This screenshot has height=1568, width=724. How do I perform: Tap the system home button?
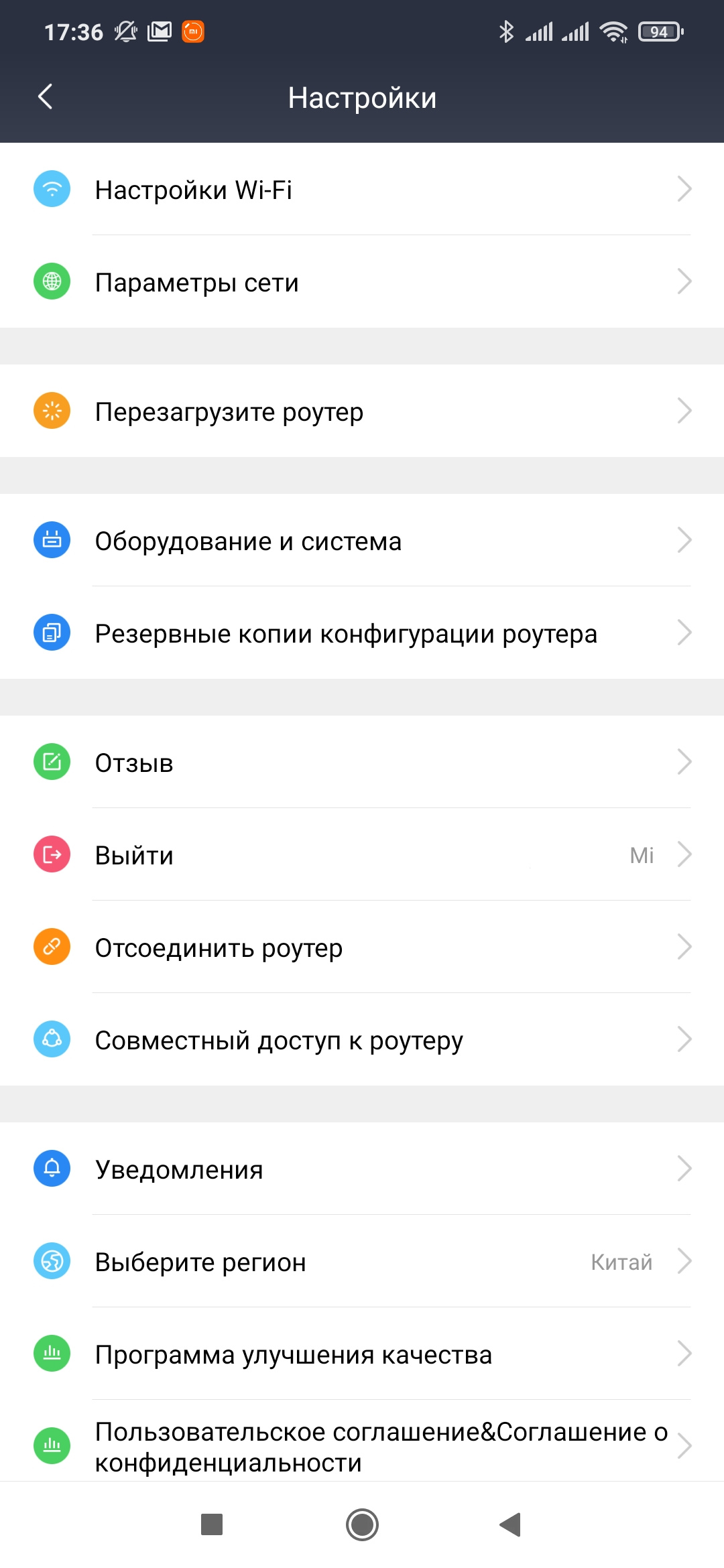click(x=362, y=1525)
